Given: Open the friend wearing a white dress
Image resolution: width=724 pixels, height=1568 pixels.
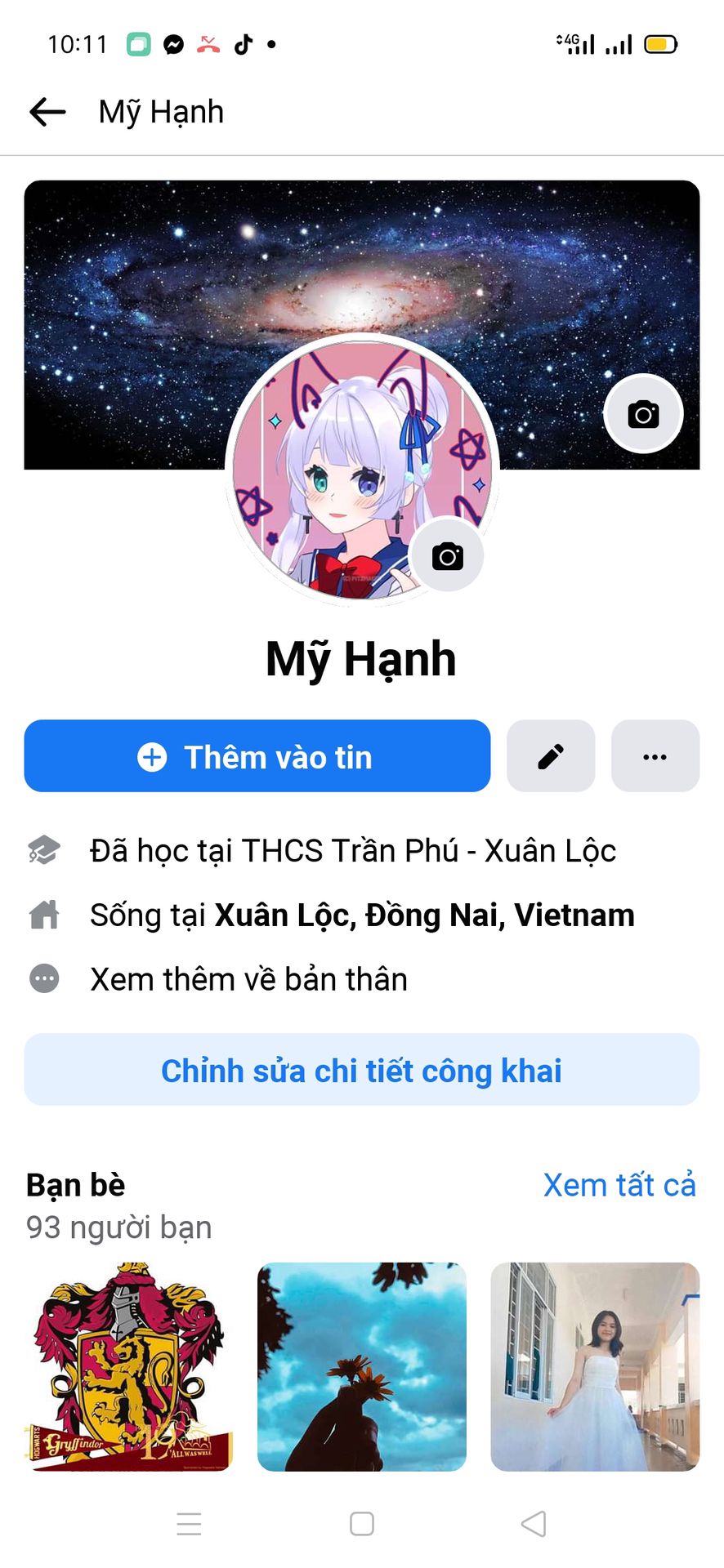Looking at the screenshot, I should (595, 1366).
